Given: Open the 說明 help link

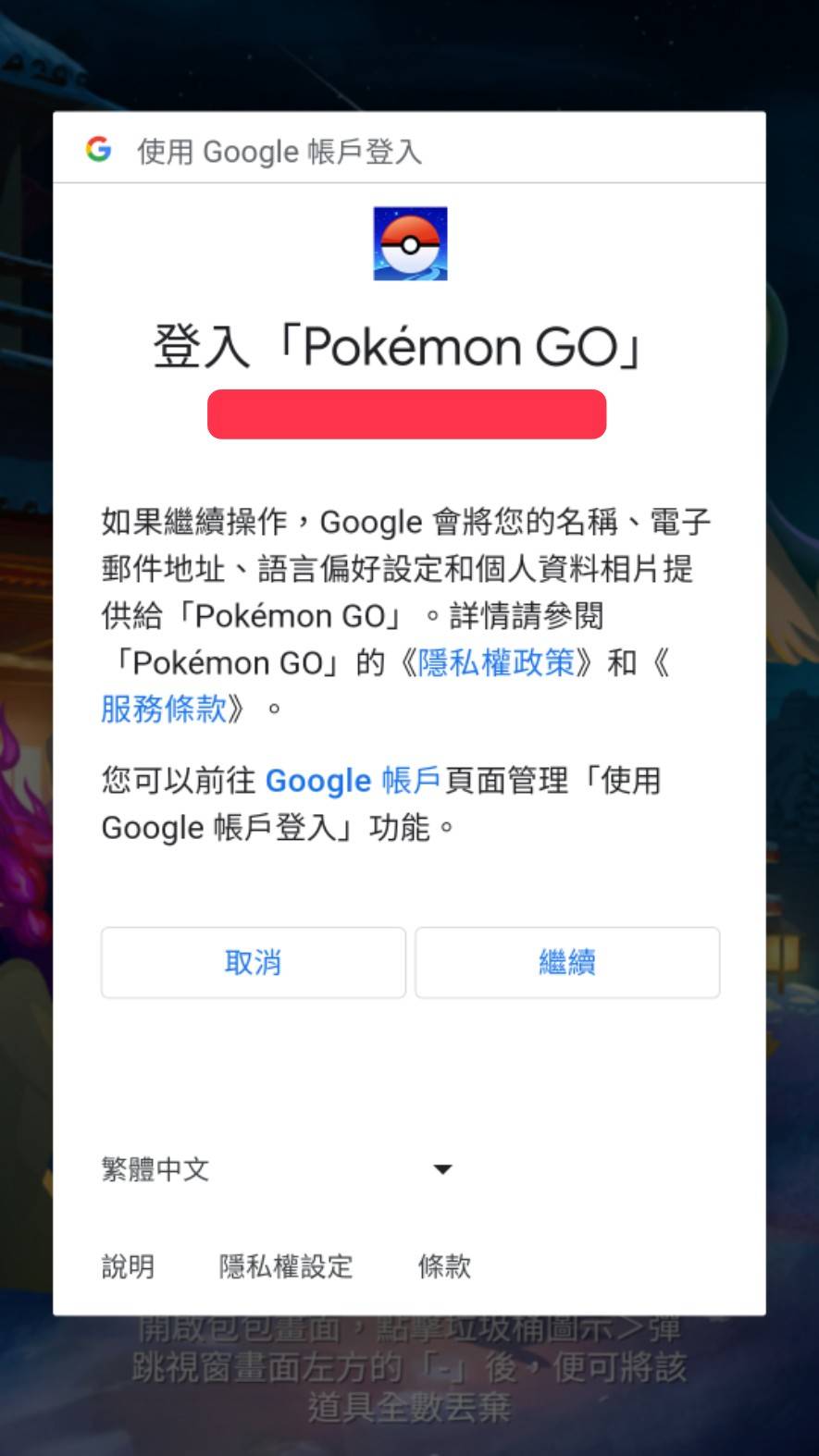Looking at the screenshot, I should tap(128, 1265).
